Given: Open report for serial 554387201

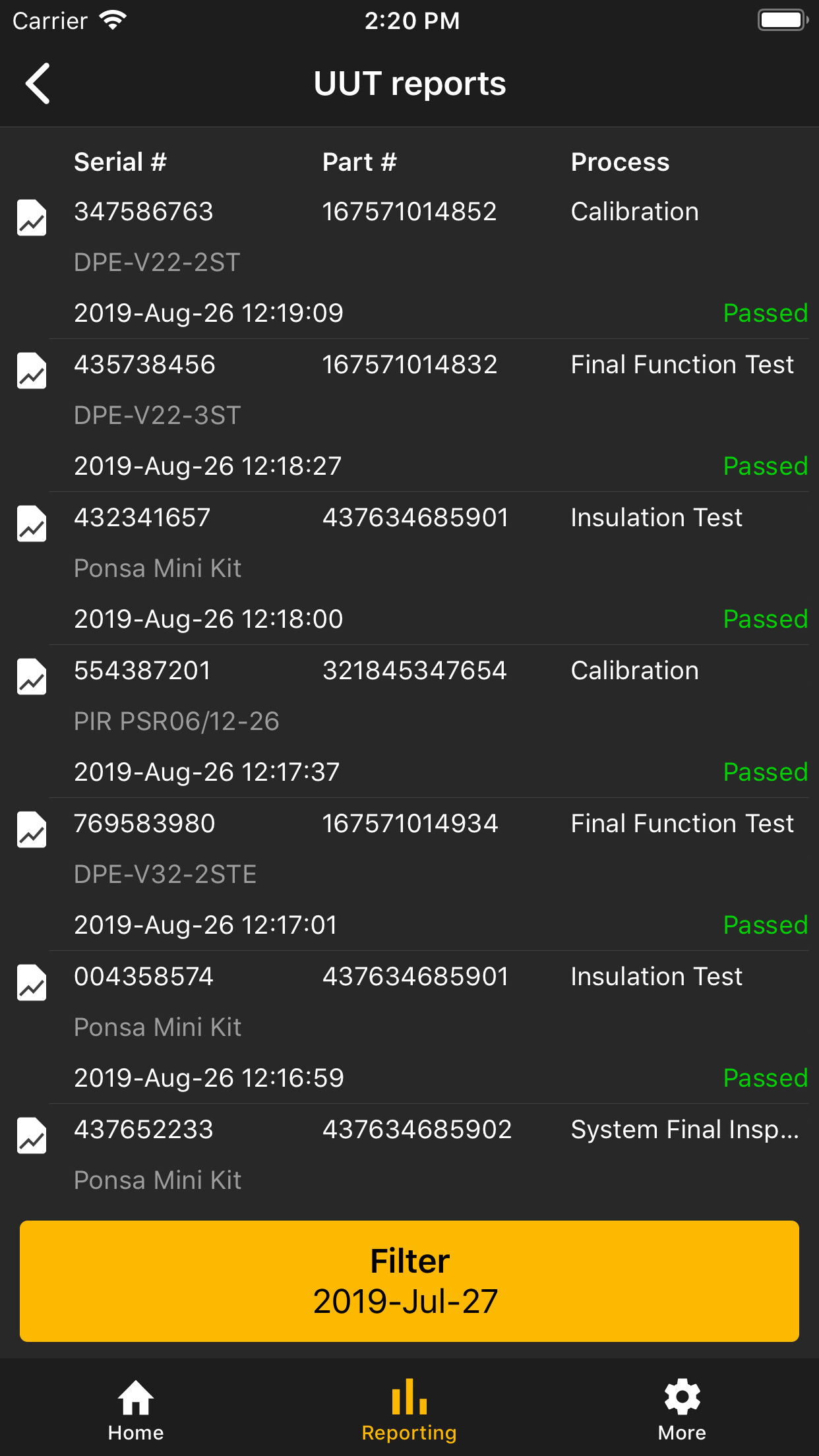Looking at the screenshot, I should click(409, 721).
